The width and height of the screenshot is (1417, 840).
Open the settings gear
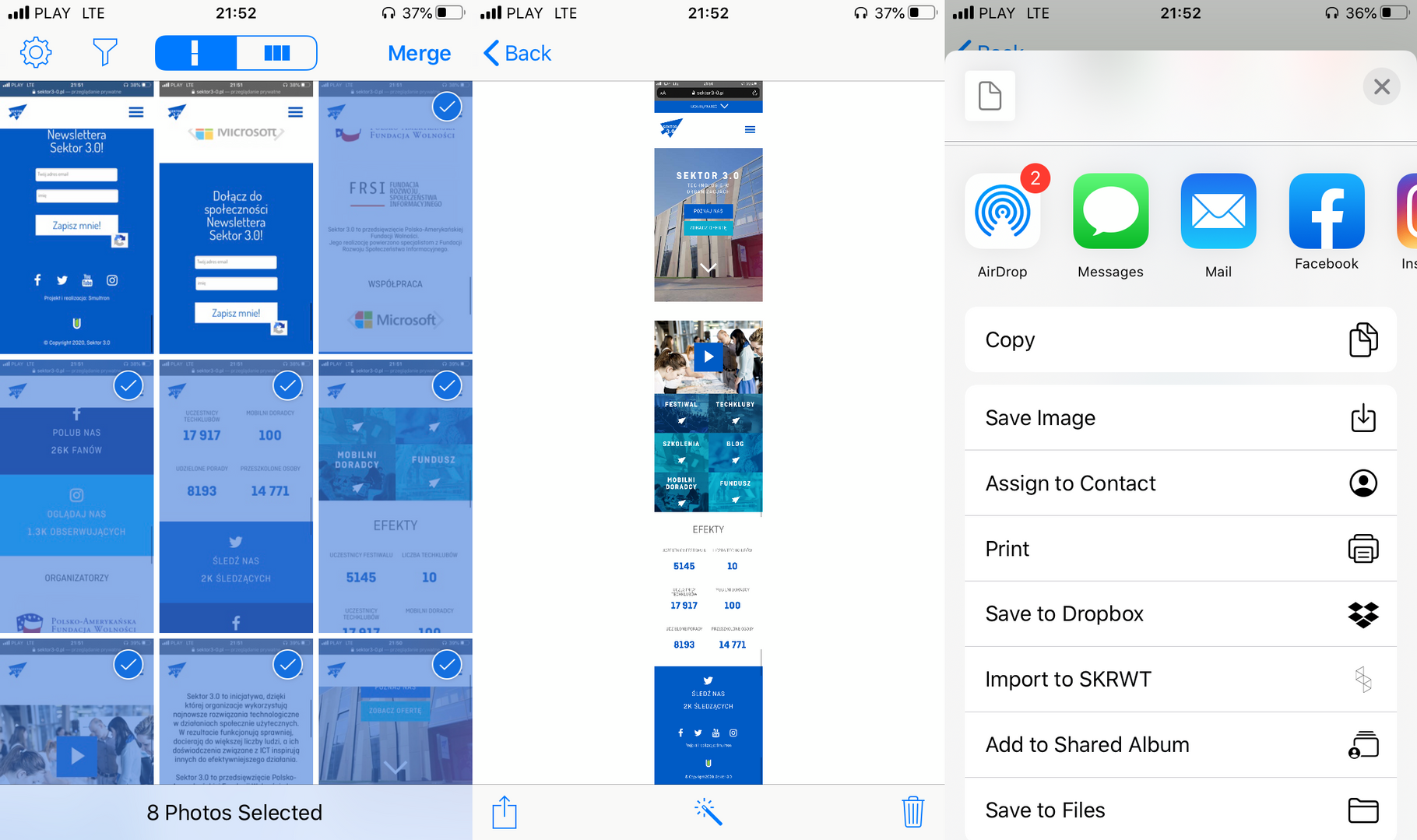point(36,53)
